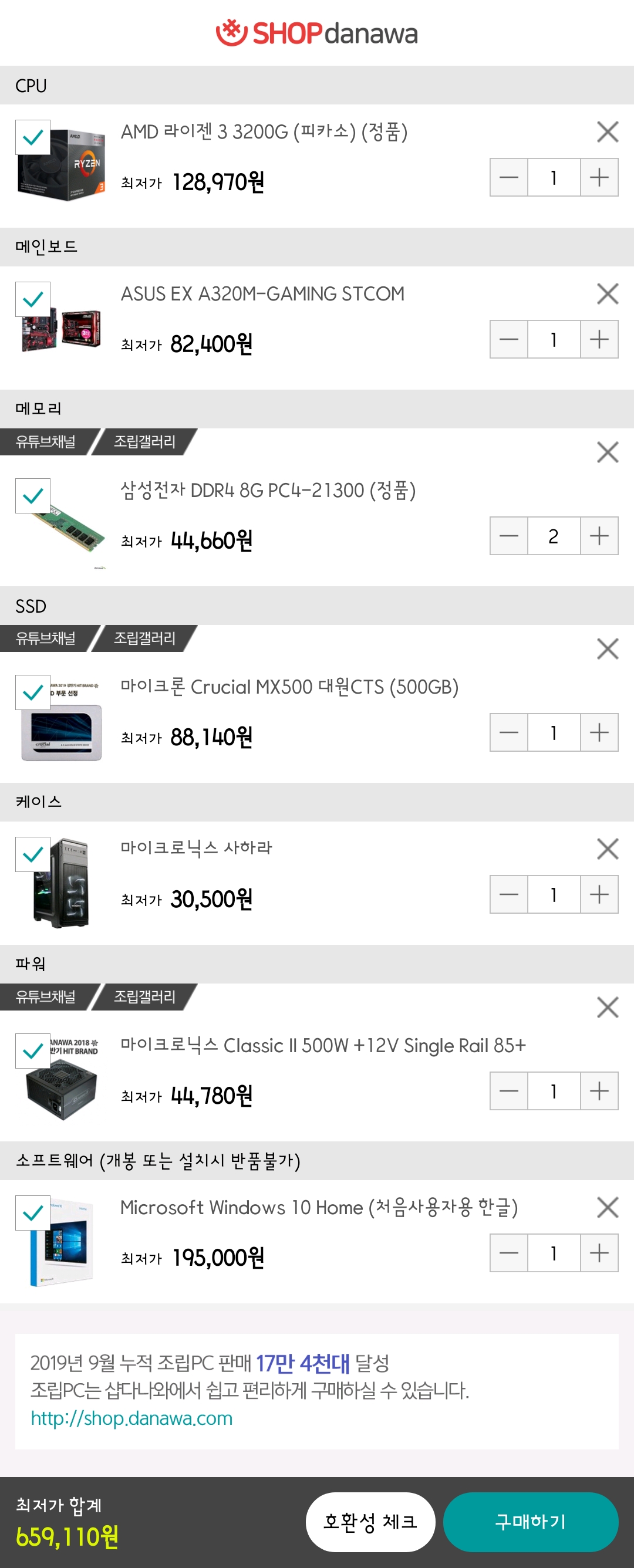Deselect the 마이크로닉스 사하라 case checkbox
The image size is (634, 1568).
point(33,854)
